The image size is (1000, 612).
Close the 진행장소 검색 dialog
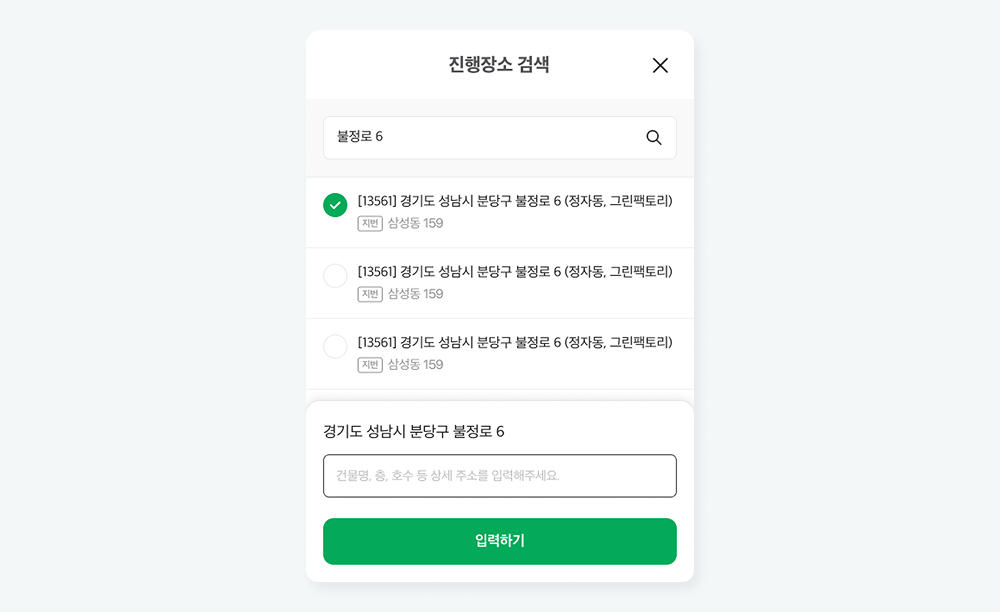660,65
